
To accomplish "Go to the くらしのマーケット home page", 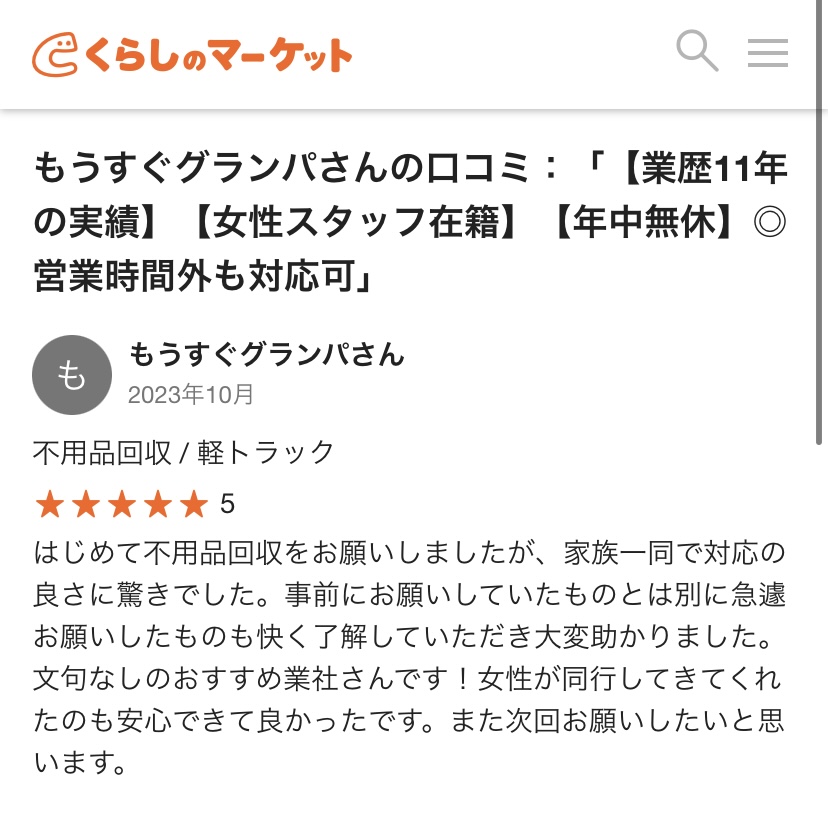I will 192,55.
